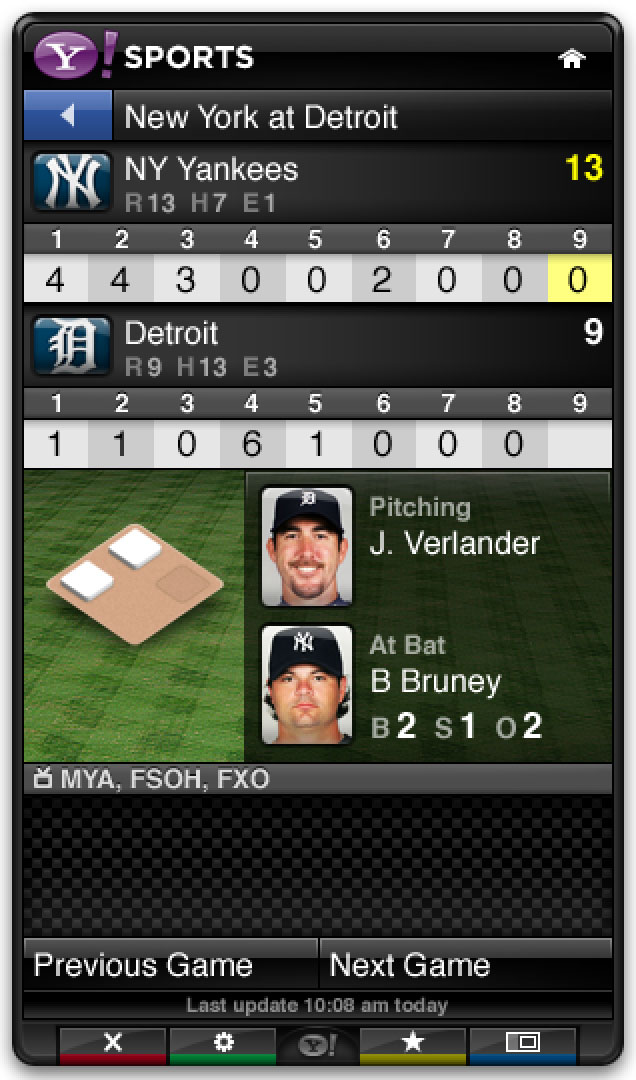Tap the blue screen-view button
The image size is (636, 1080).
(x=522, y=1043)
